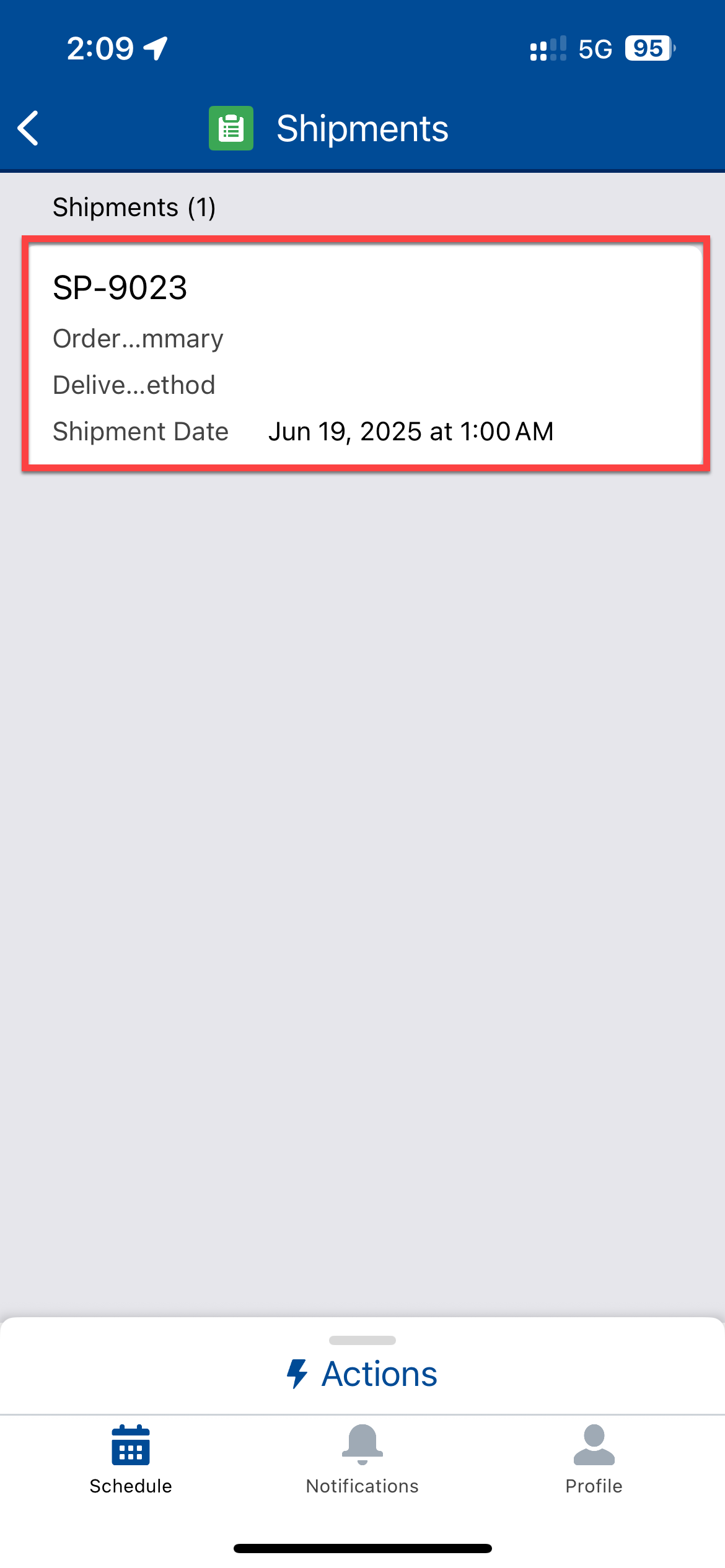The height and width of the screenshot is (1568, 725).
Task: Expand the Actions panel
Action: (x=362, y=1373)
